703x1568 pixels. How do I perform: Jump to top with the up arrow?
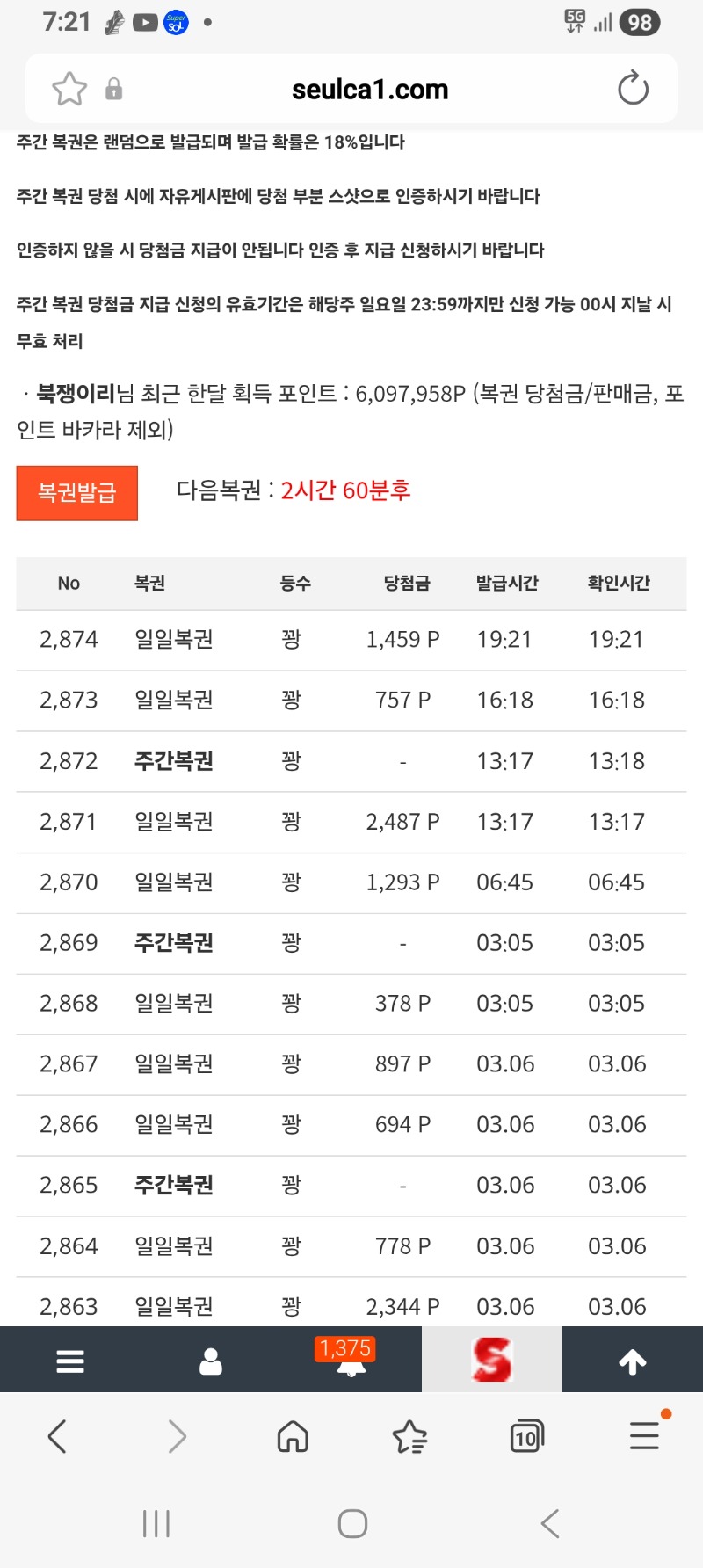point(633,1361)
